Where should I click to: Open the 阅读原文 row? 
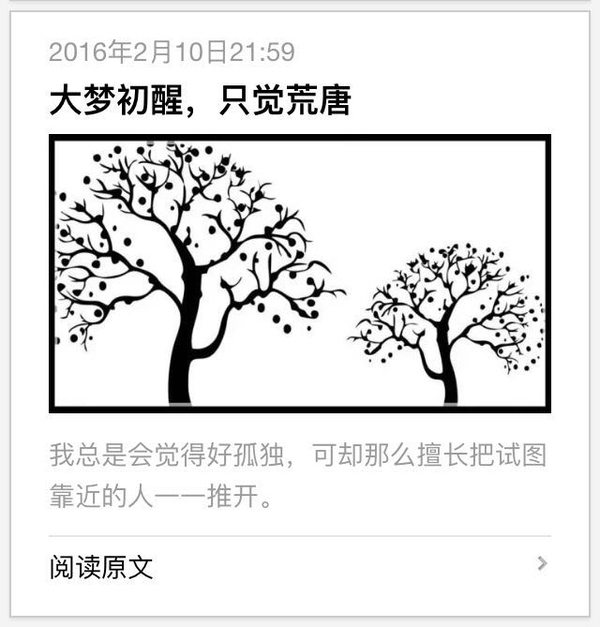(299, 567)
